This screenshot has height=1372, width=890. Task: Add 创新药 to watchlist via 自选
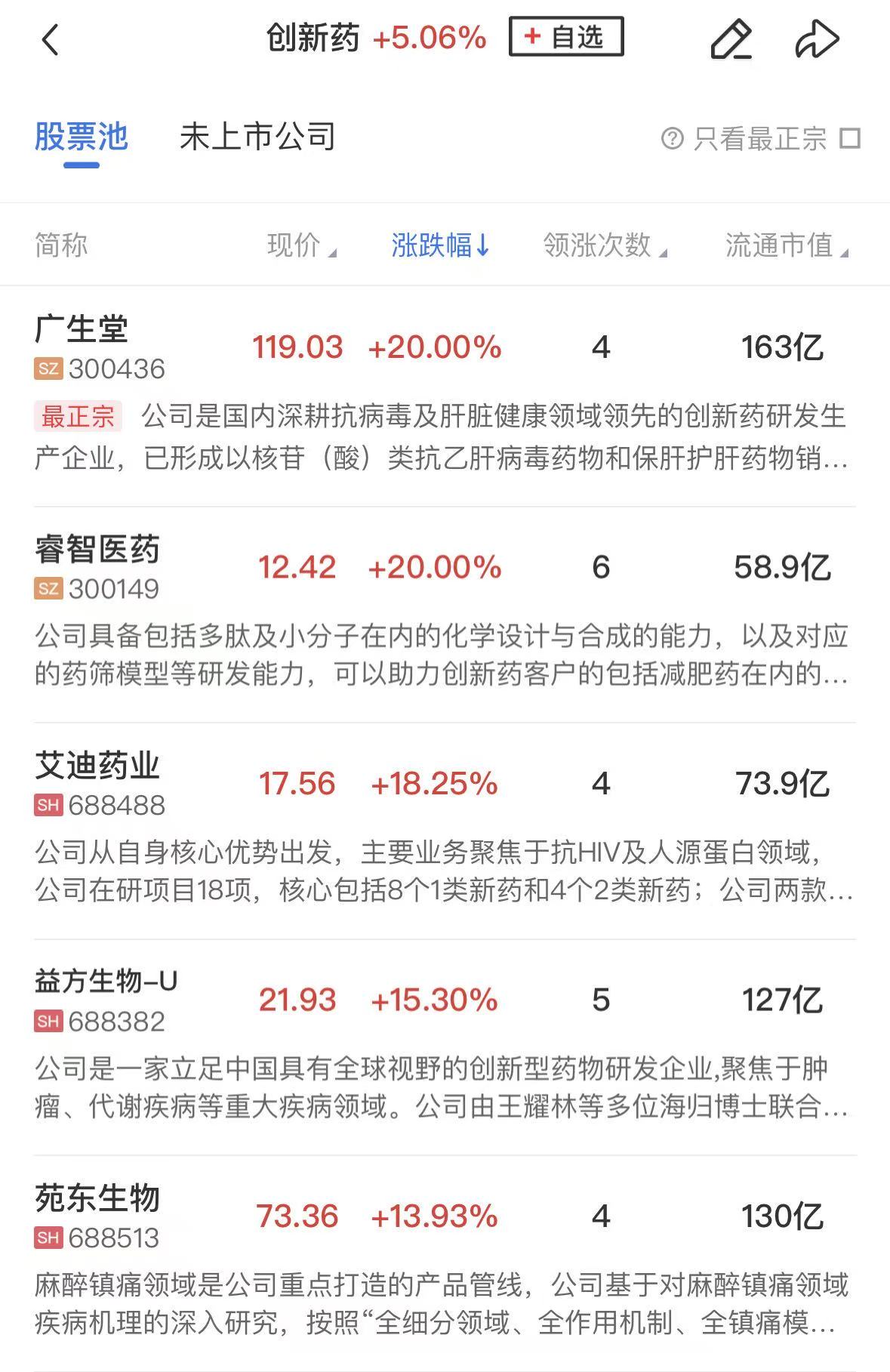coord(568,36)
